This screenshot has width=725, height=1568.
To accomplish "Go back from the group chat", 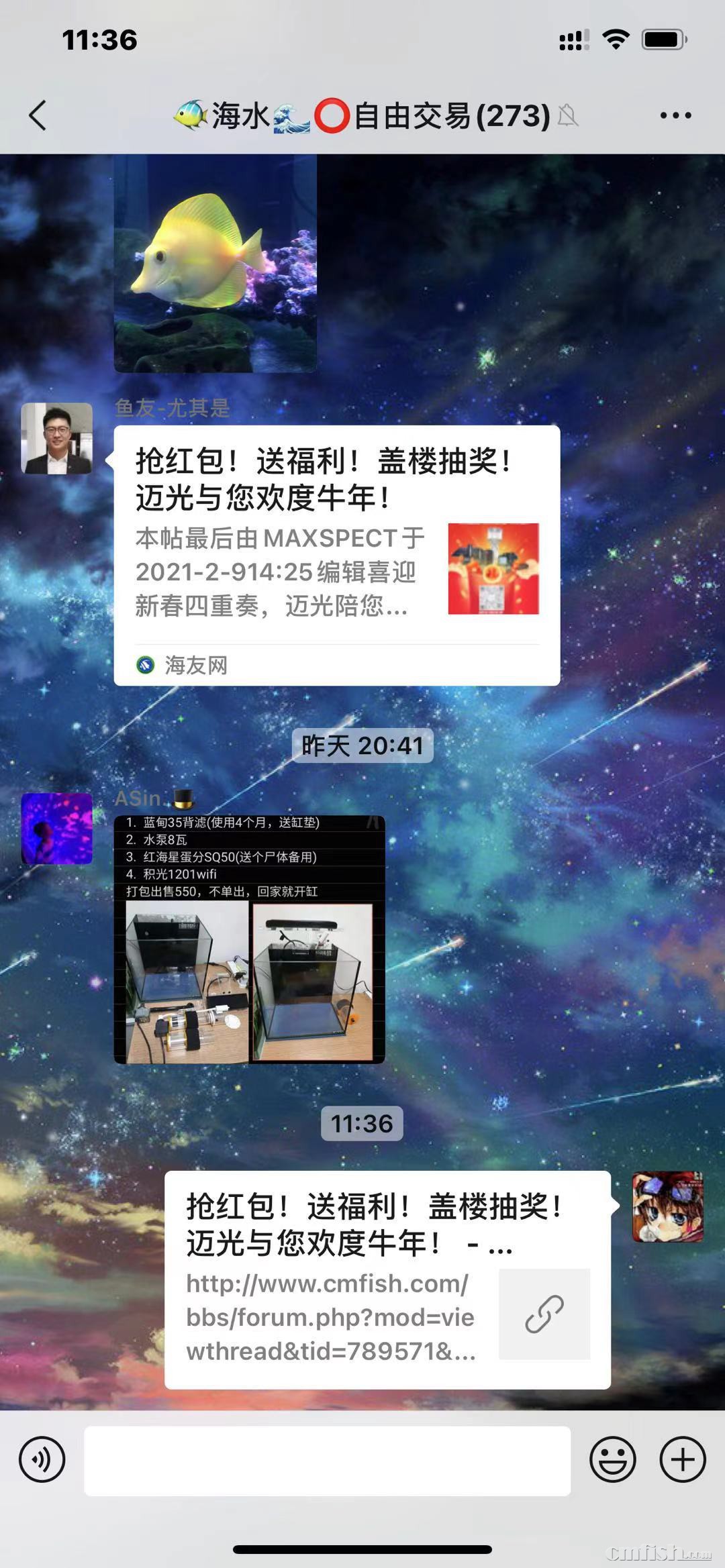I will point(38,115).
